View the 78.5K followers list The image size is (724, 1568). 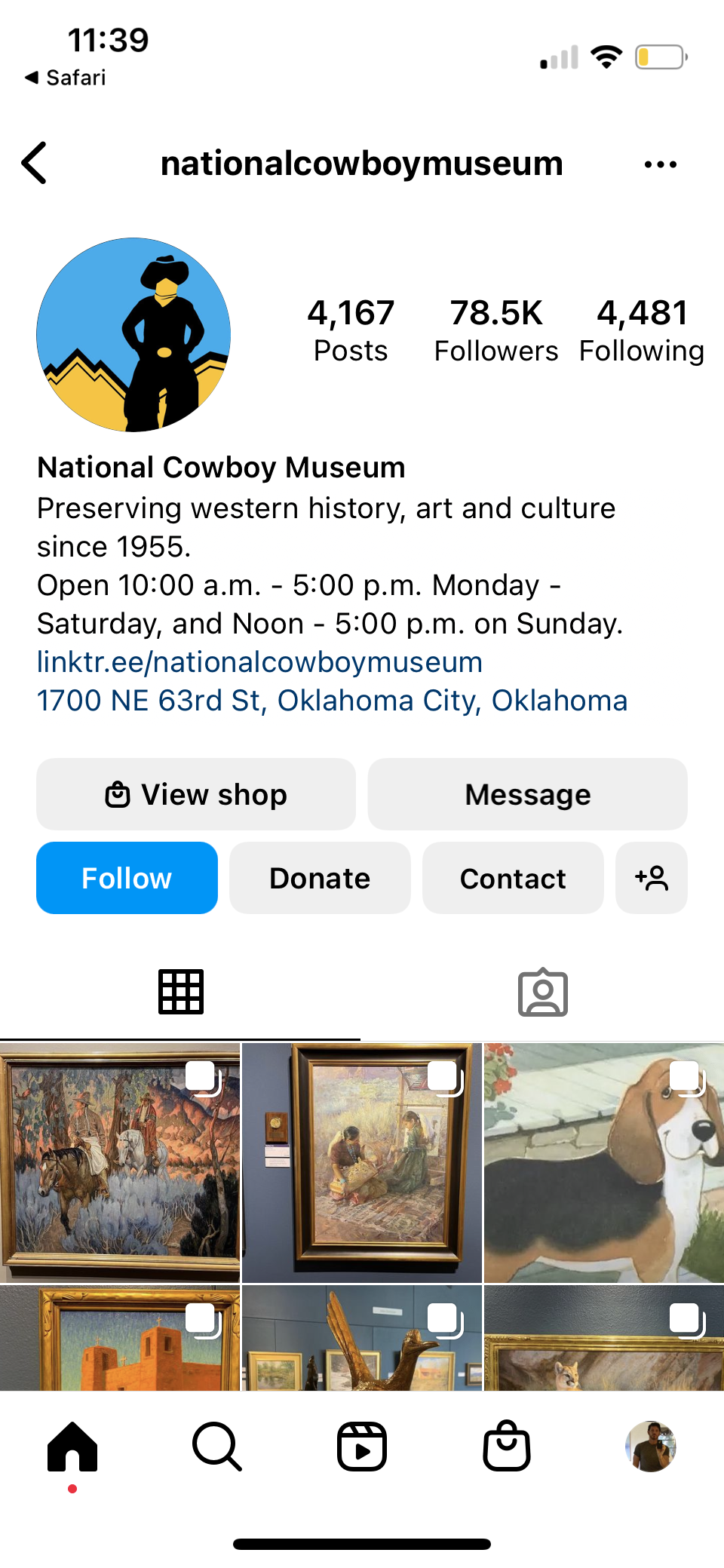pyautogui.click(x=495, y=330)
